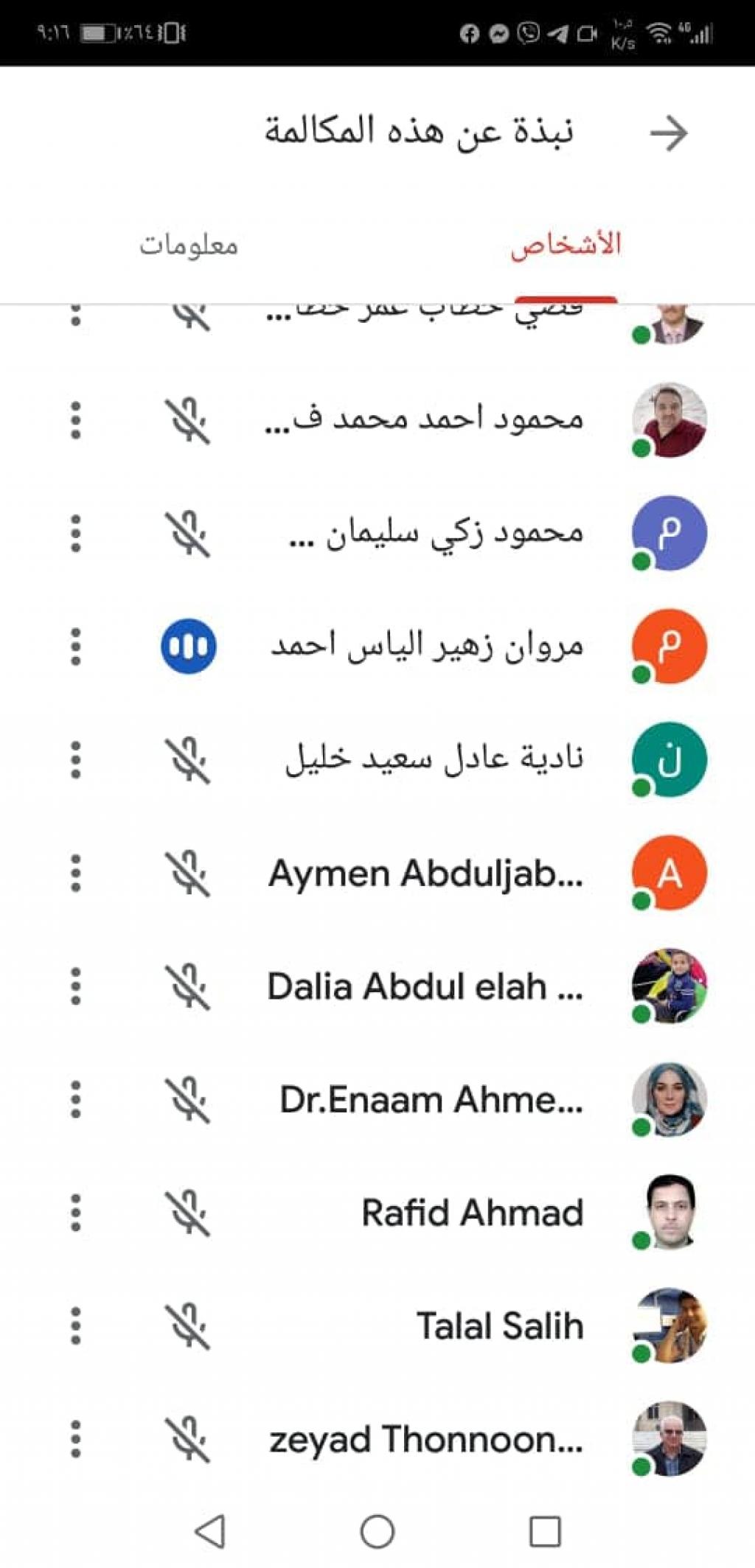Image resolution: width=755 pixels, height=1568 pixels.
Task: Open options menu for Rafid Ahmad
Action: pyautogui.click(x=75, y=1213)
